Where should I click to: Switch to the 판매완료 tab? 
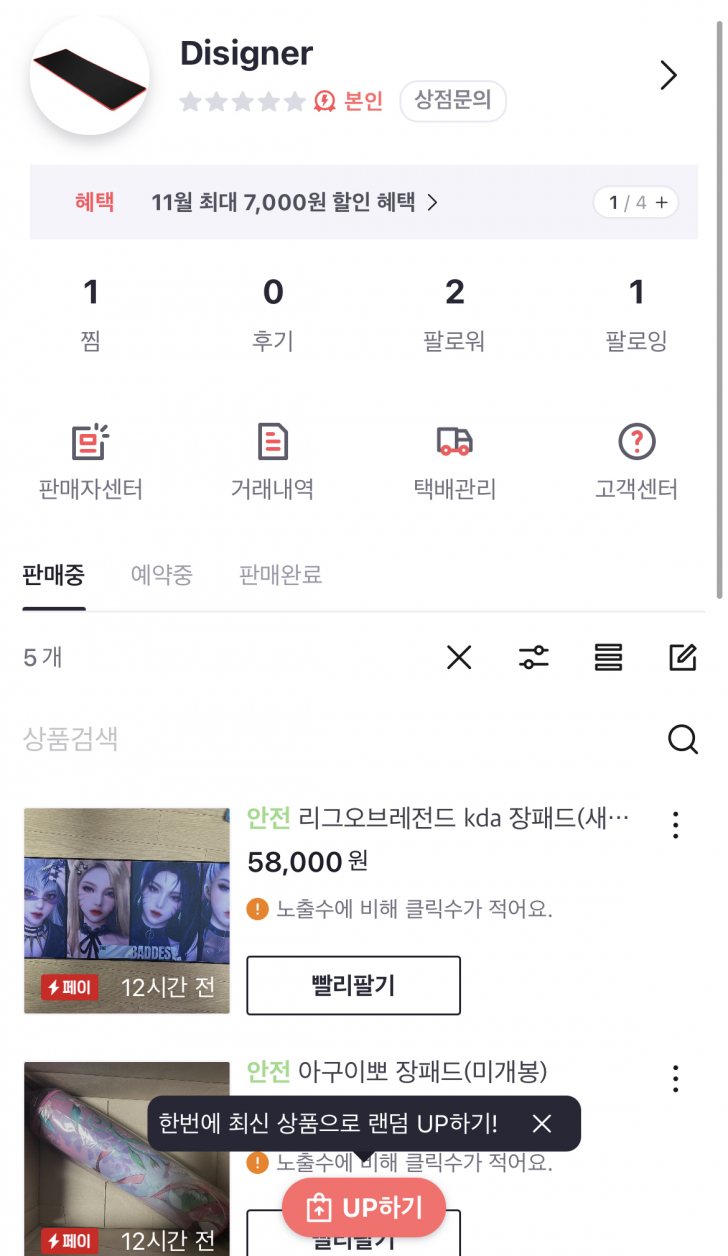coord(280,576)
